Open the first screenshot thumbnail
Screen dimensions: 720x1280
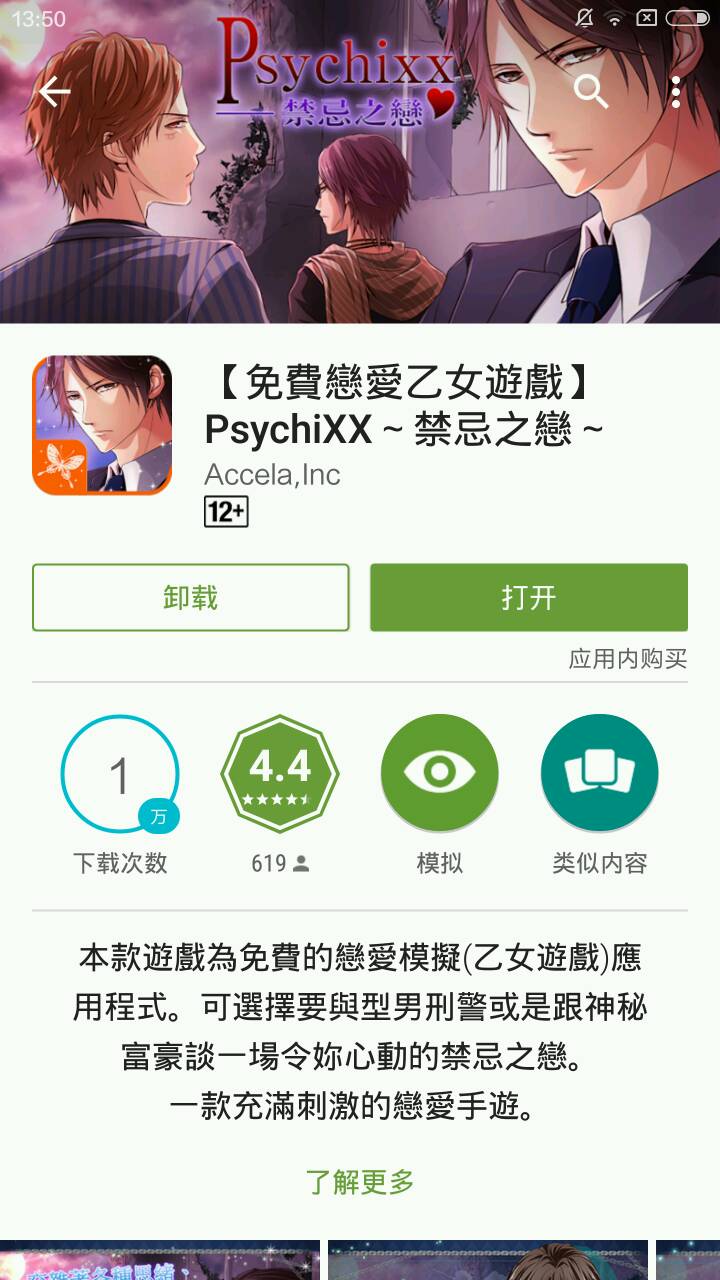[x=160, y=1262]
